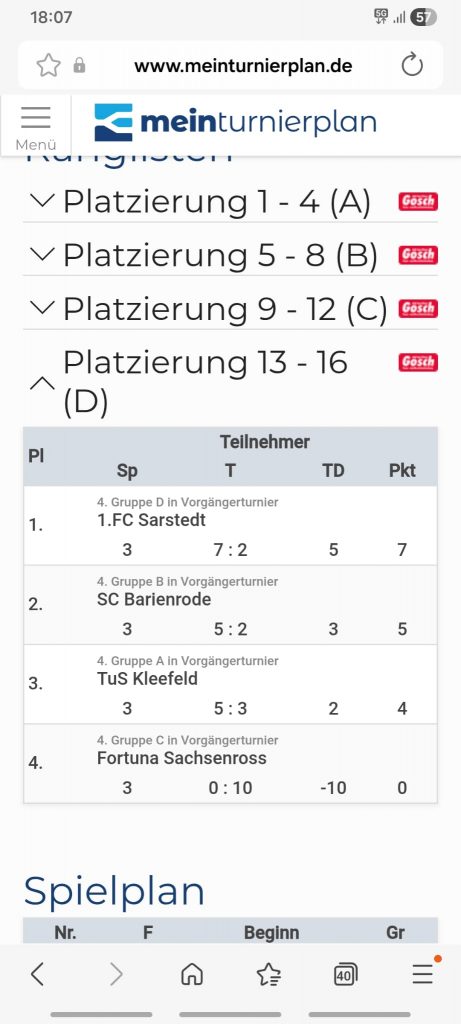Viewport: 461px width, 1024px height.
Task: Open the 40 open tabs view
Action: tap(345, 974)
